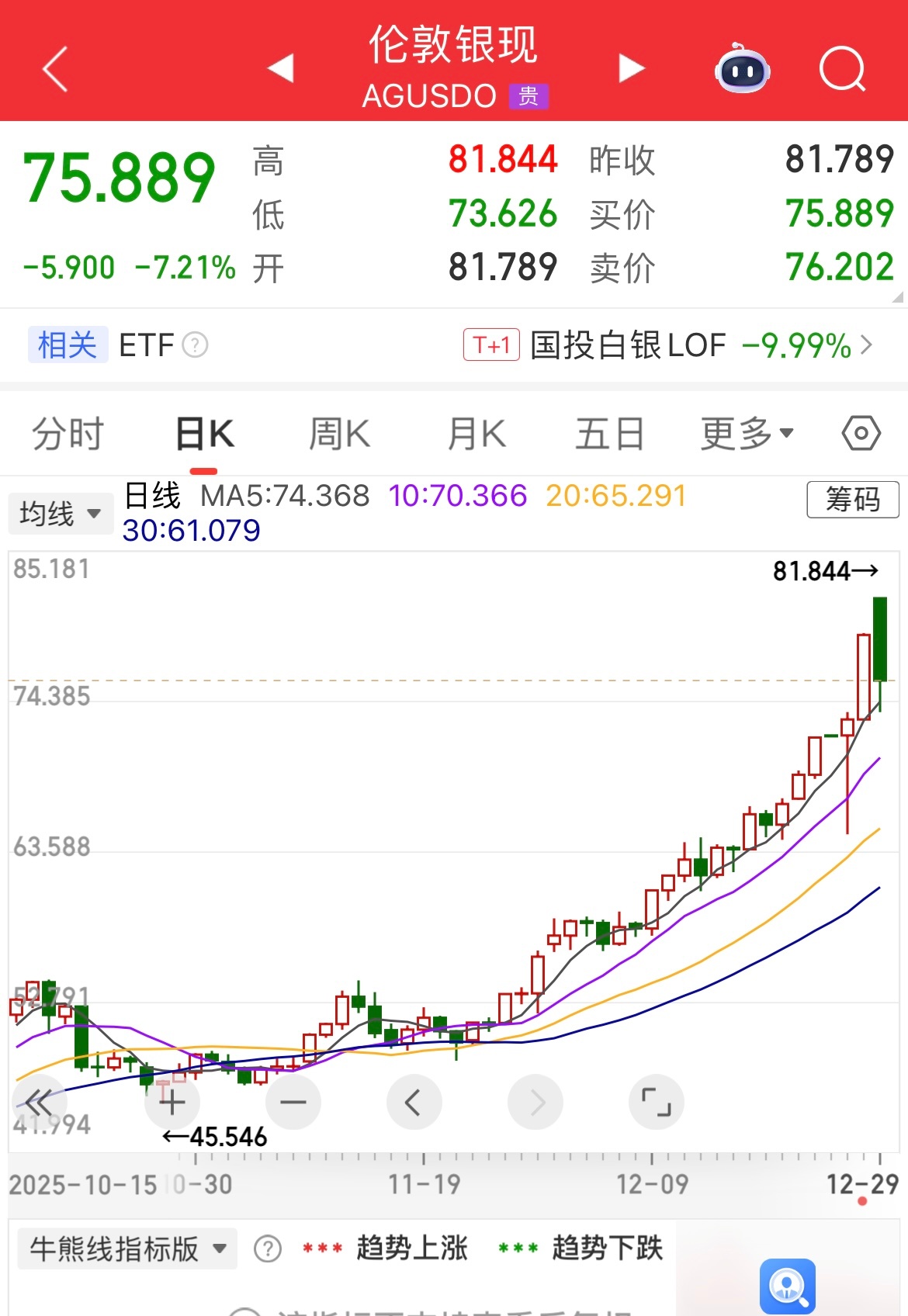Tap the magnifier icon at bottom right
The height and width of the screenshot is (1316, 908).
tap(786, 1287)
